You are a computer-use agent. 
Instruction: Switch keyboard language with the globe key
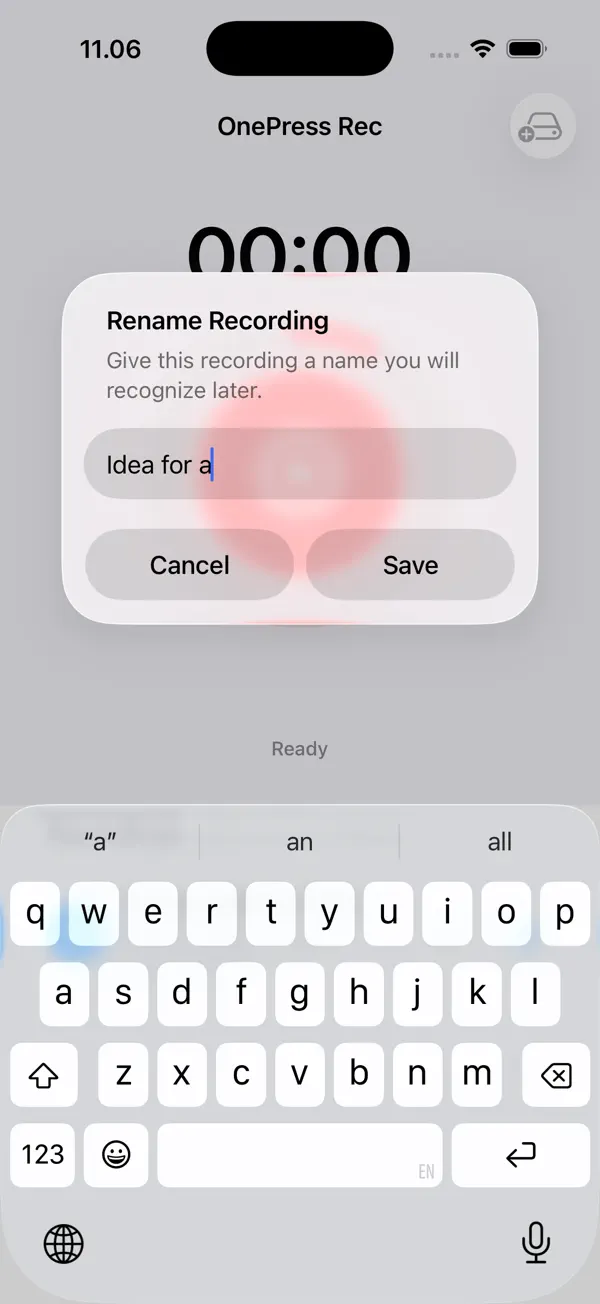pos(64,1244)
